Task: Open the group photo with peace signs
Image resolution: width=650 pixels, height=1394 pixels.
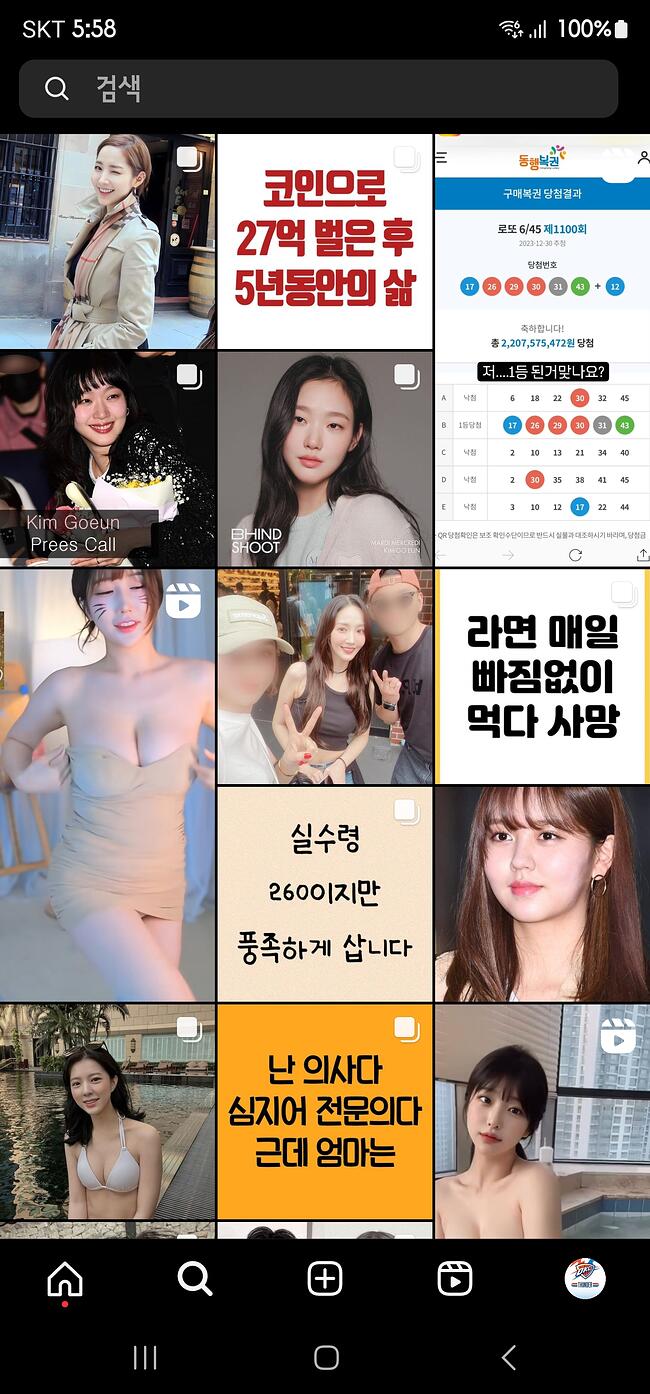Action: click(325, 677)
